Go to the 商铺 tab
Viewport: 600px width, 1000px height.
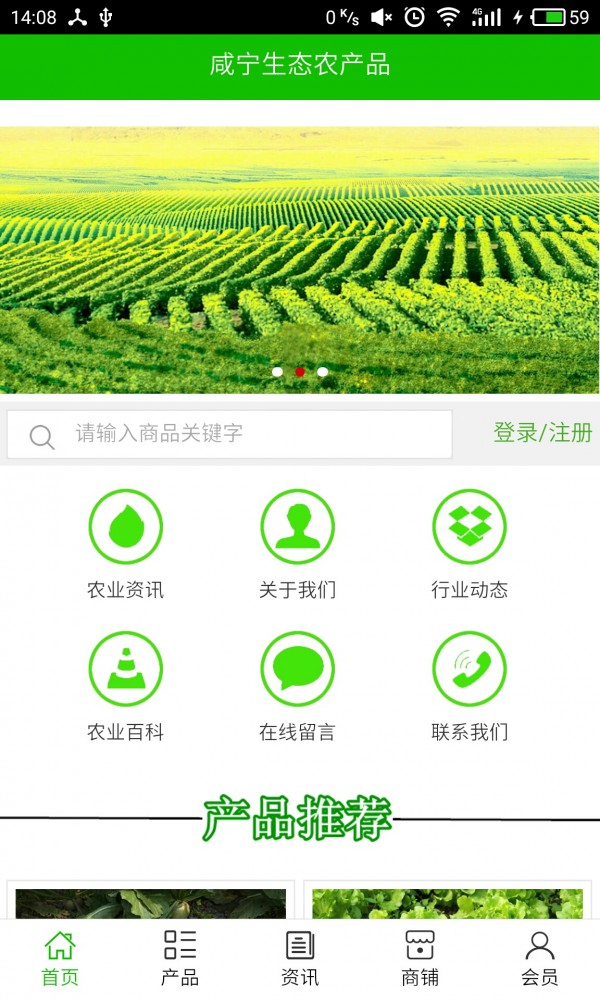click(x=420, y=958)
